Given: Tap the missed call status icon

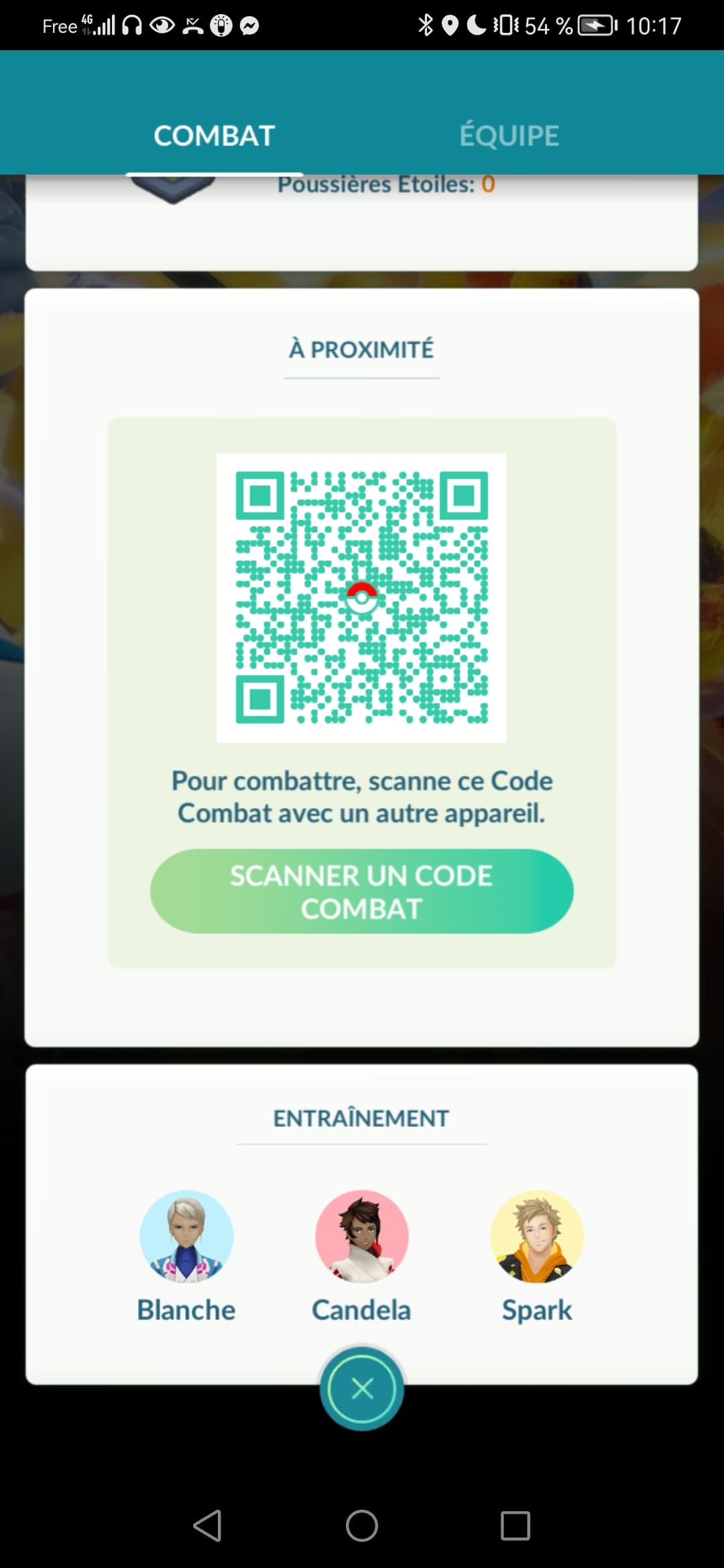Looking at the screenshot, I should 192,25.
